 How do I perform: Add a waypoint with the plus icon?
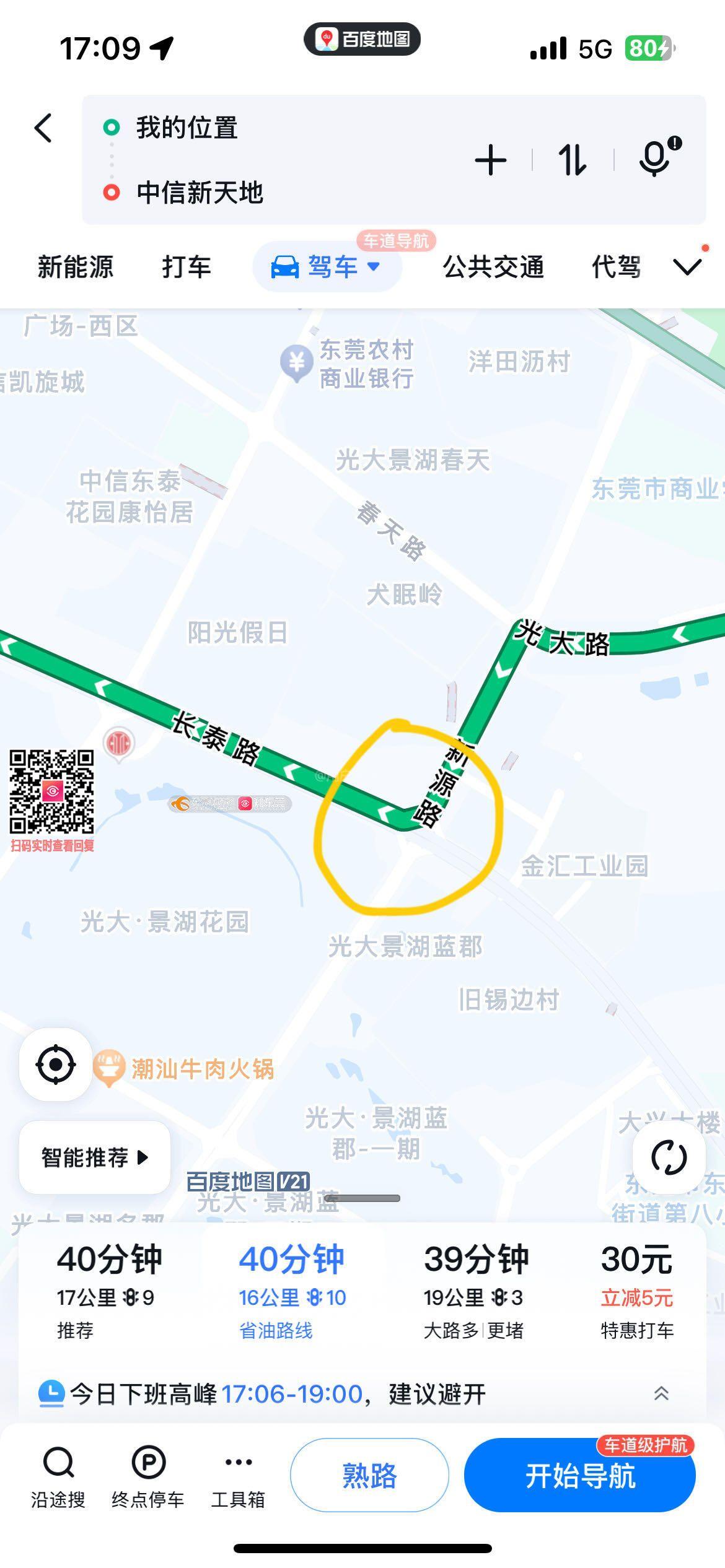pyautogui.click(x=490, y=160)
